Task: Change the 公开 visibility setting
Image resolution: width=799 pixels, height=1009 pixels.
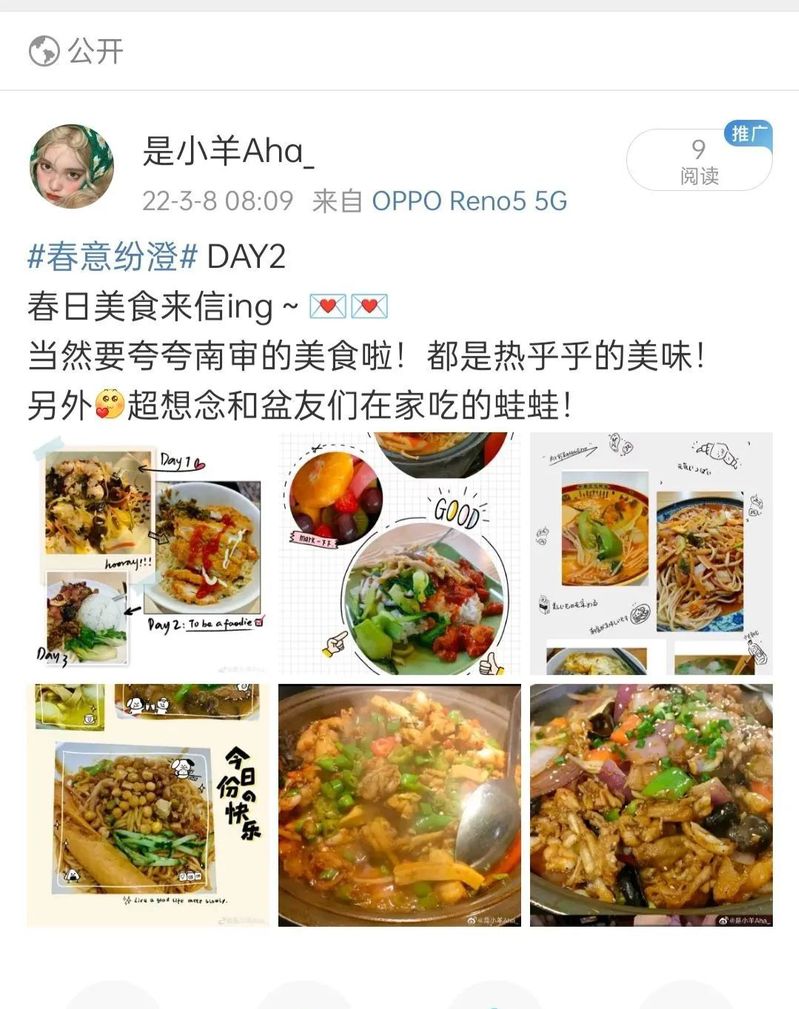Action: [76, 51]
